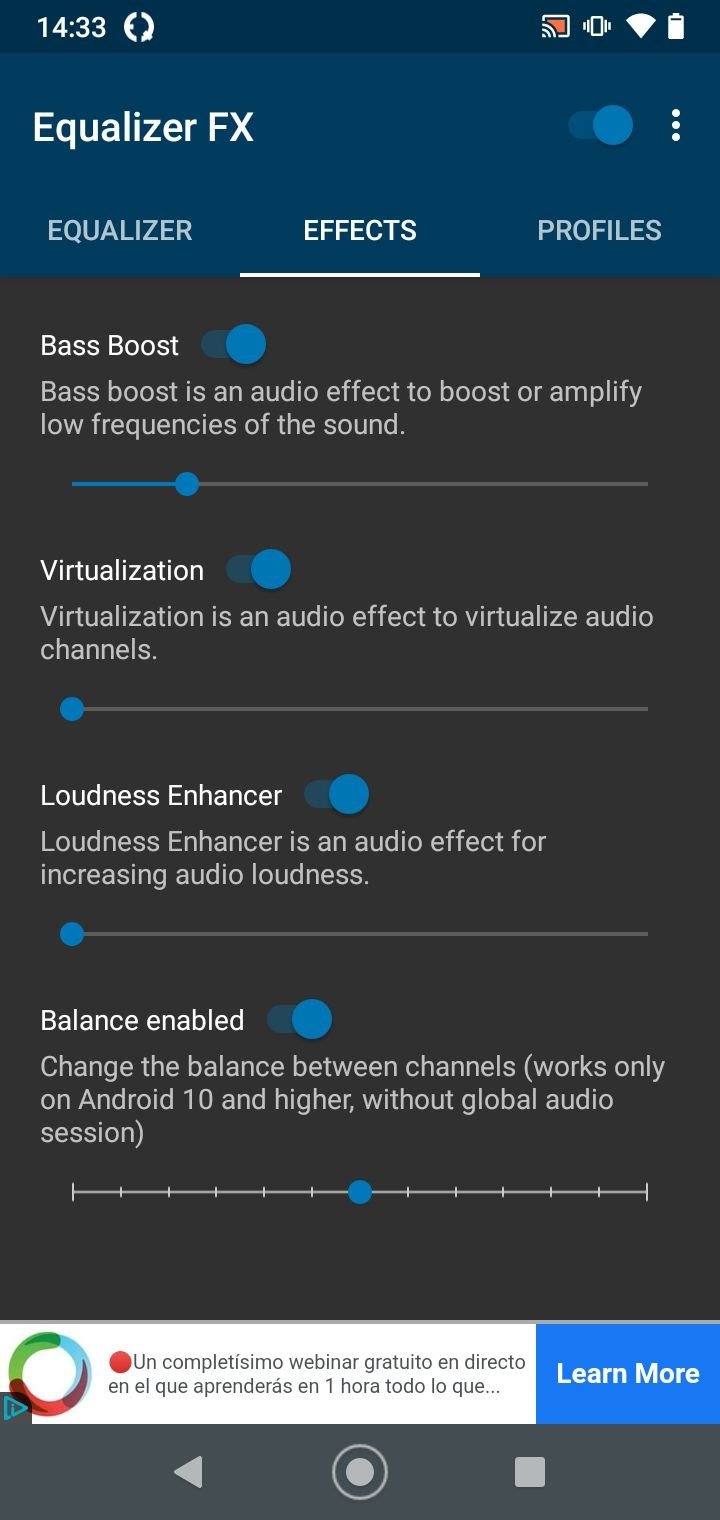Tap the Loudness Enhancer slider
The height and width of the screenshot is (1520, 720).
coord(360,934)
